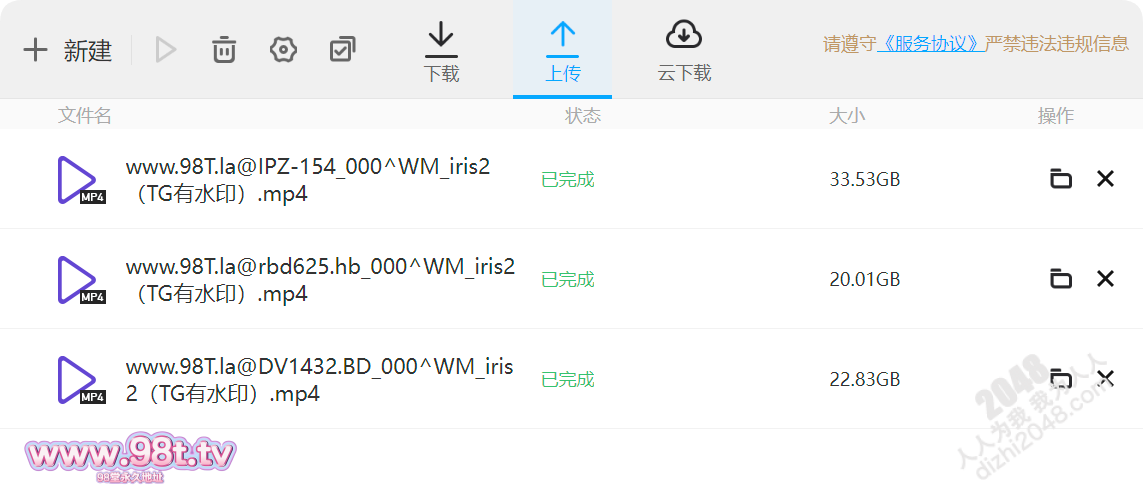Open folder for the rbd625.hb file
Viewport: 1143px width, 492px height.
coord(1060,279)
